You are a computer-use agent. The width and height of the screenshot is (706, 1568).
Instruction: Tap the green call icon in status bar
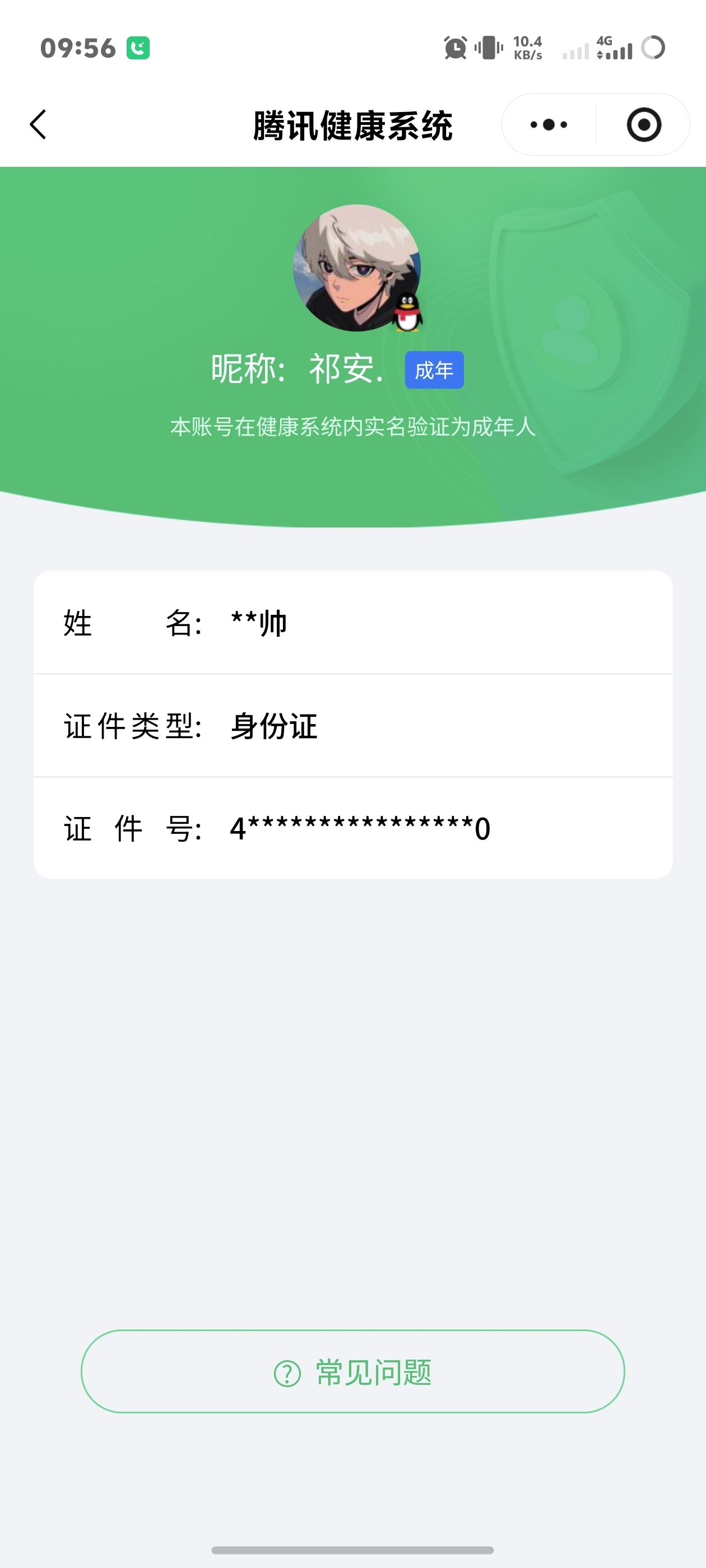(139, 48)
